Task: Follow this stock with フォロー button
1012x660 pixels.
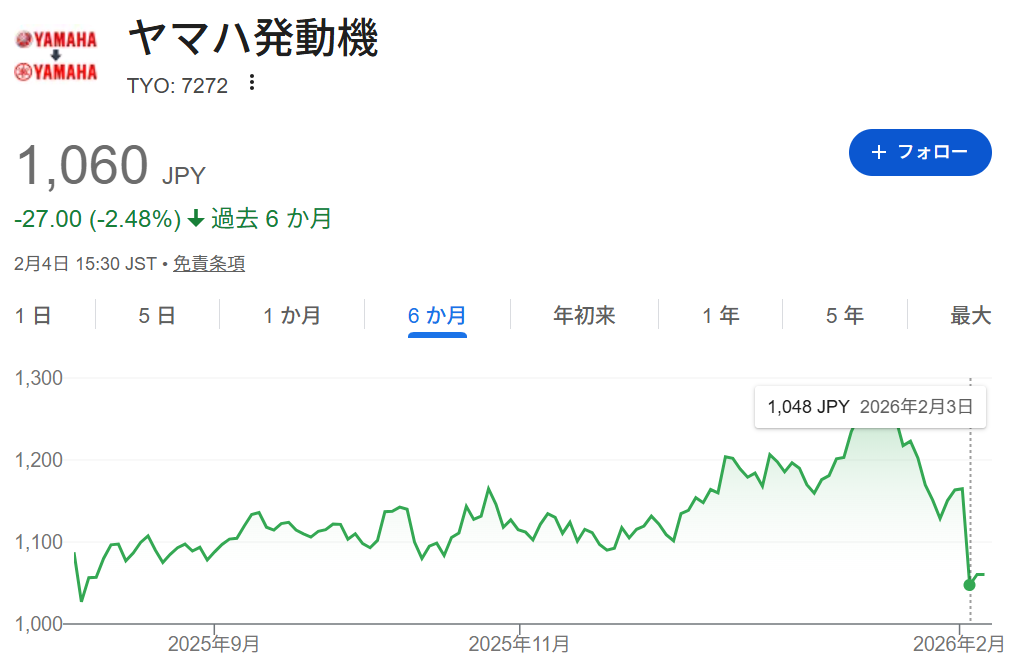Action: (x=920, y=152)
